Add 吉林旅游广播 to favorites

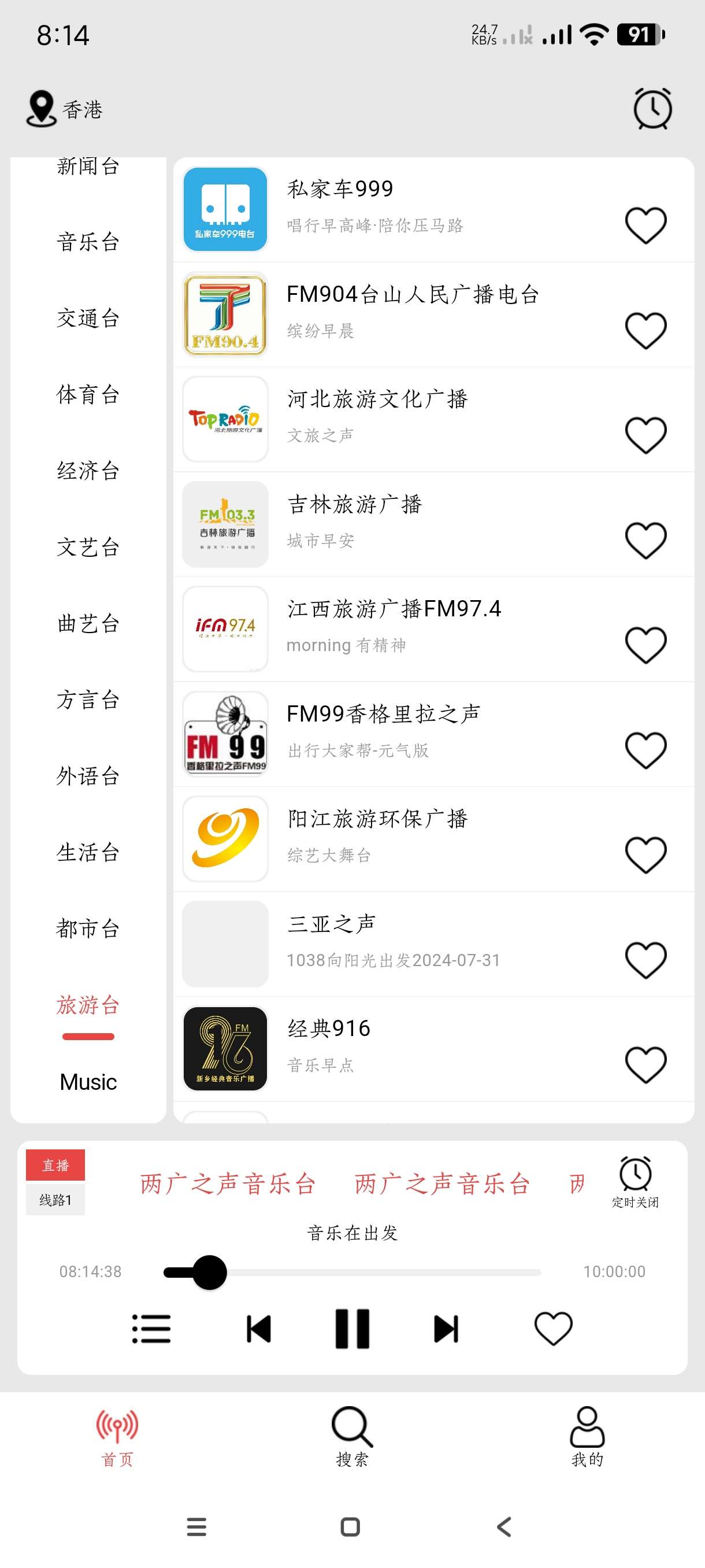(x=645, y=541)
